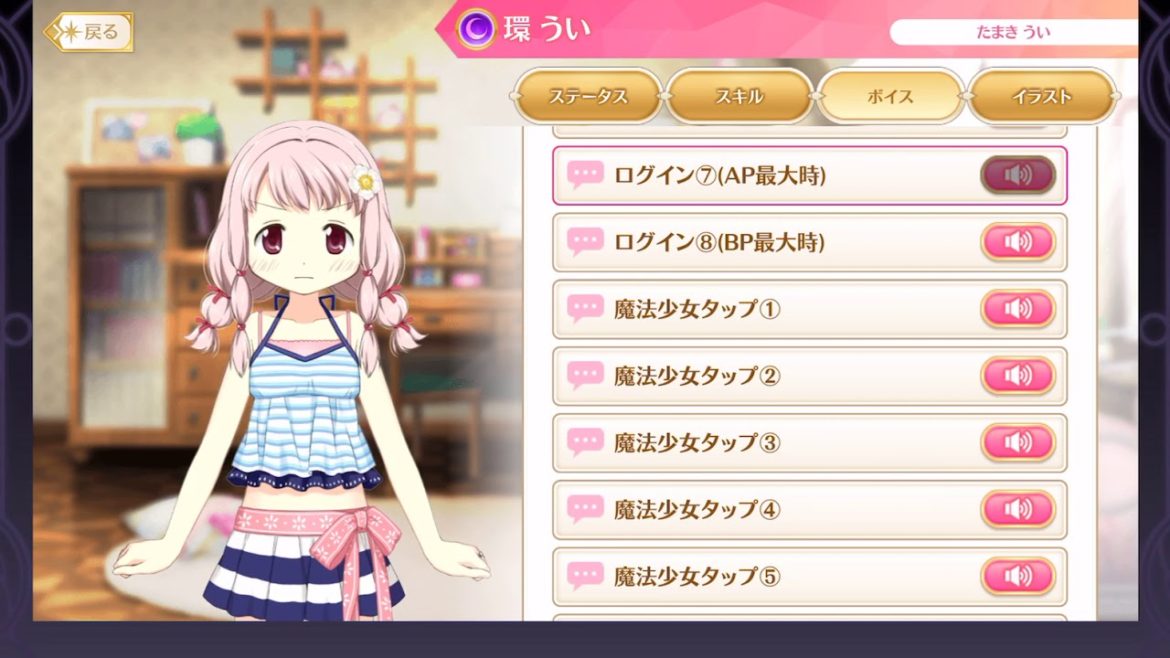Play the 魔法少女タップ③ voice clip
Viewport: 1170px width, 658px height.
tap(1017, 443)
